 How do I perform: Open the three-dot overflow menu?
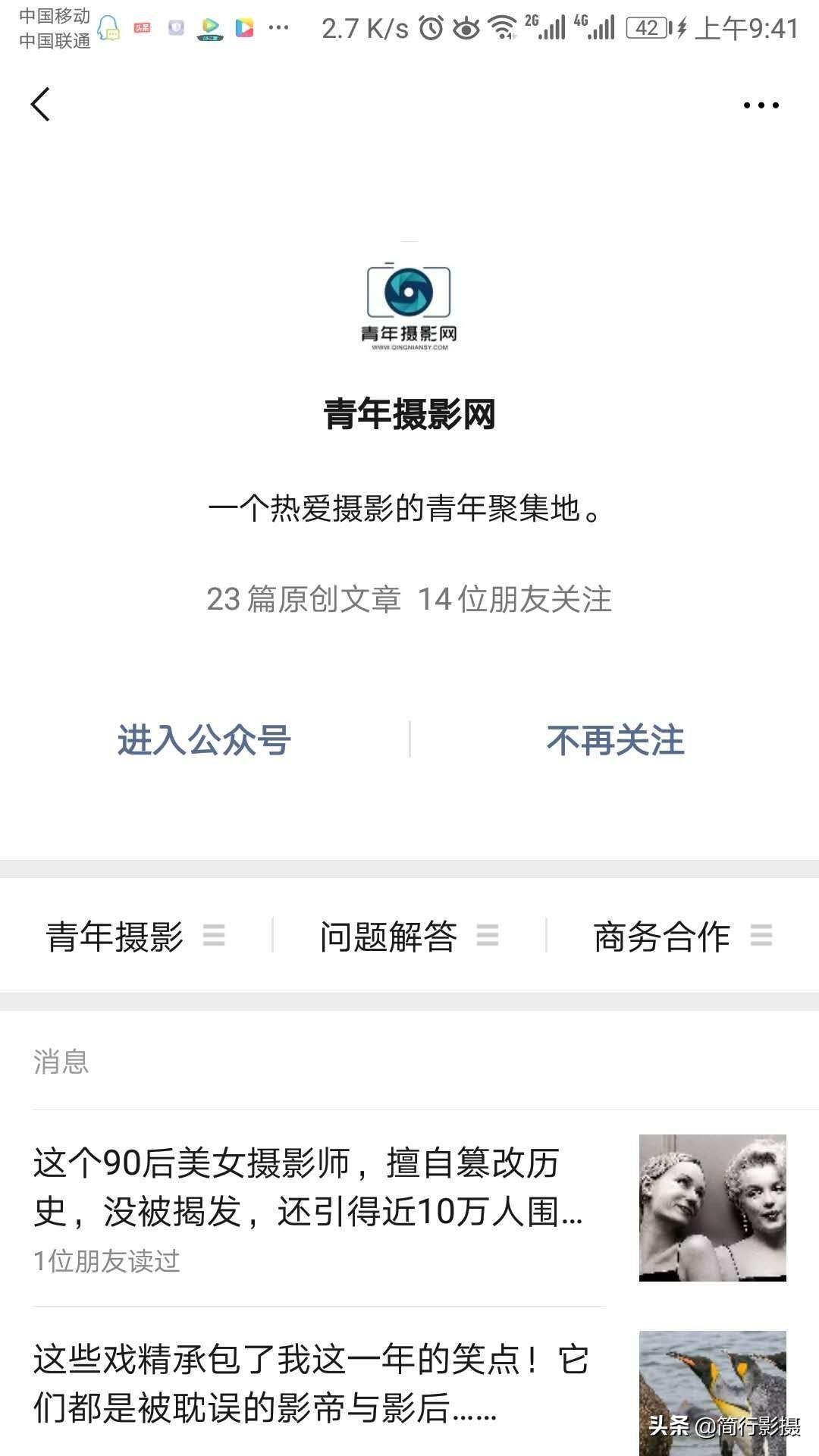coord(761,105)
